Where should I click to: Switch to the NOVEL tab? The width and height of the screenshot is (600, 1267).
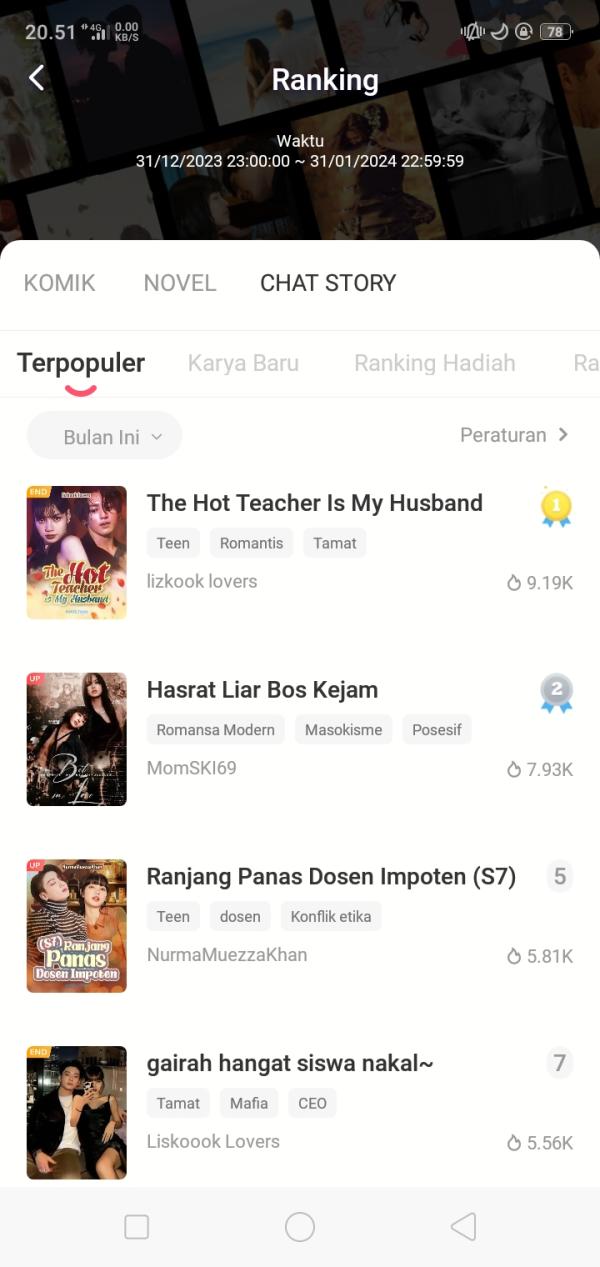coord(180,283)
